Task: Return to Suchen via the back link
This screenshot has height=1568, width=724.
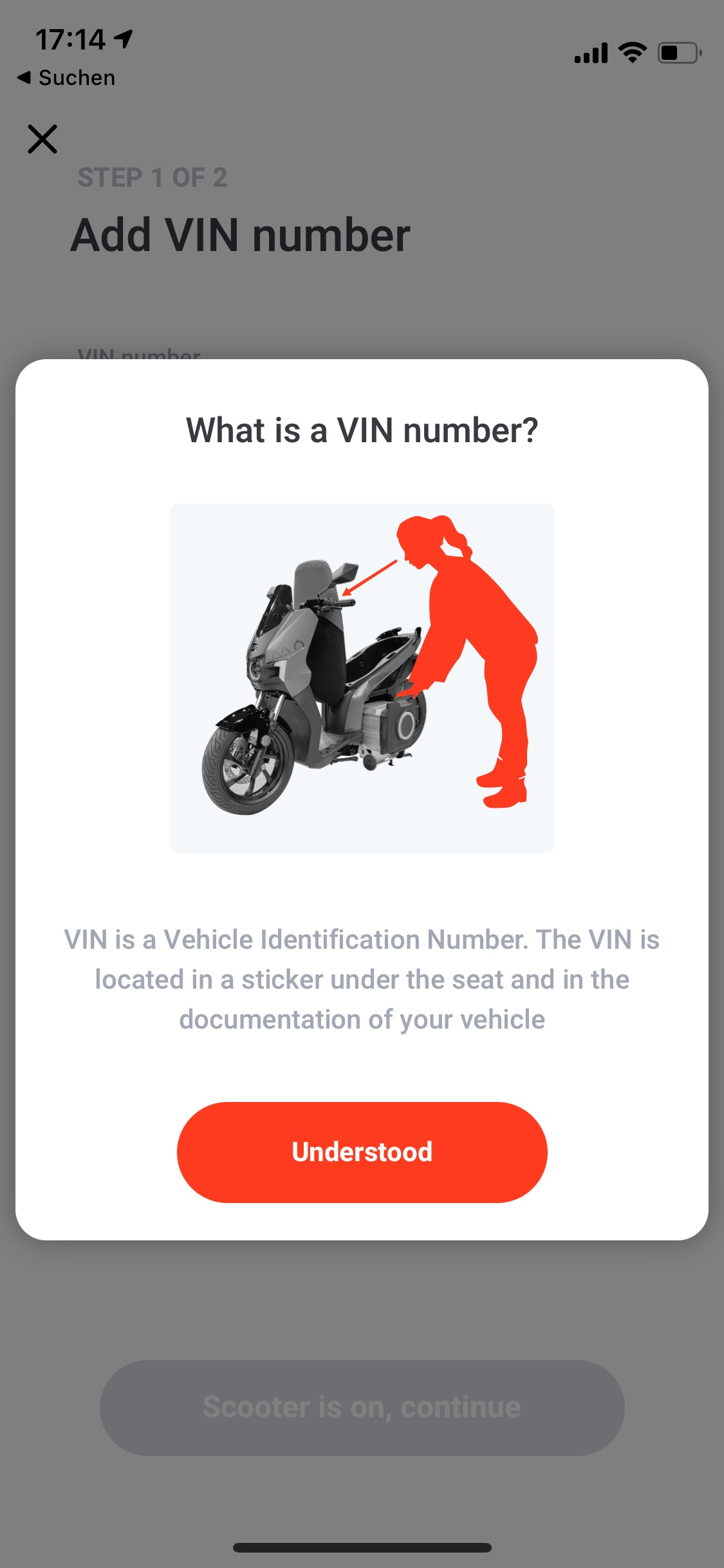Action: pyautogui.click(x=66, y=78)
